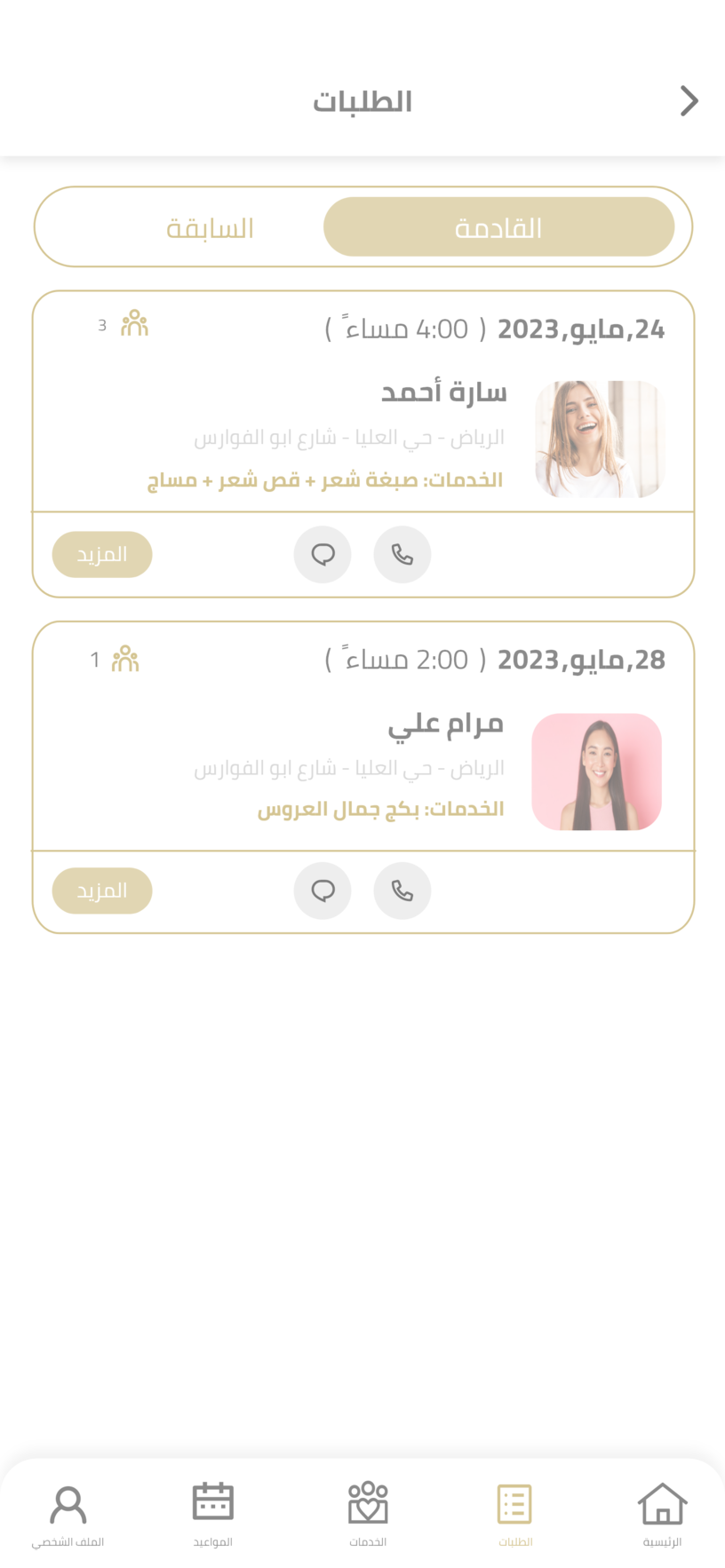Select the الطلبات tab in bottom bar

515,1513
